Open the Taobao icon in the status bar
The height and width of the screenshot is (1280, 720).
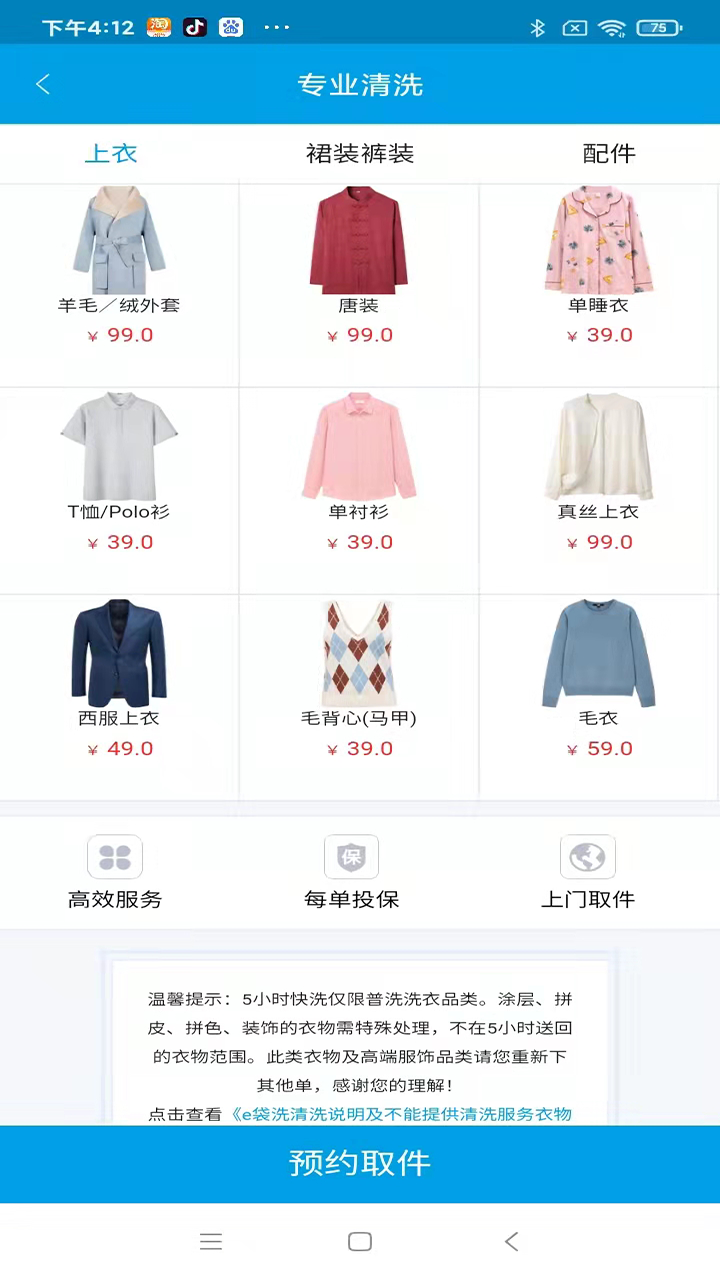pos(158,27)
